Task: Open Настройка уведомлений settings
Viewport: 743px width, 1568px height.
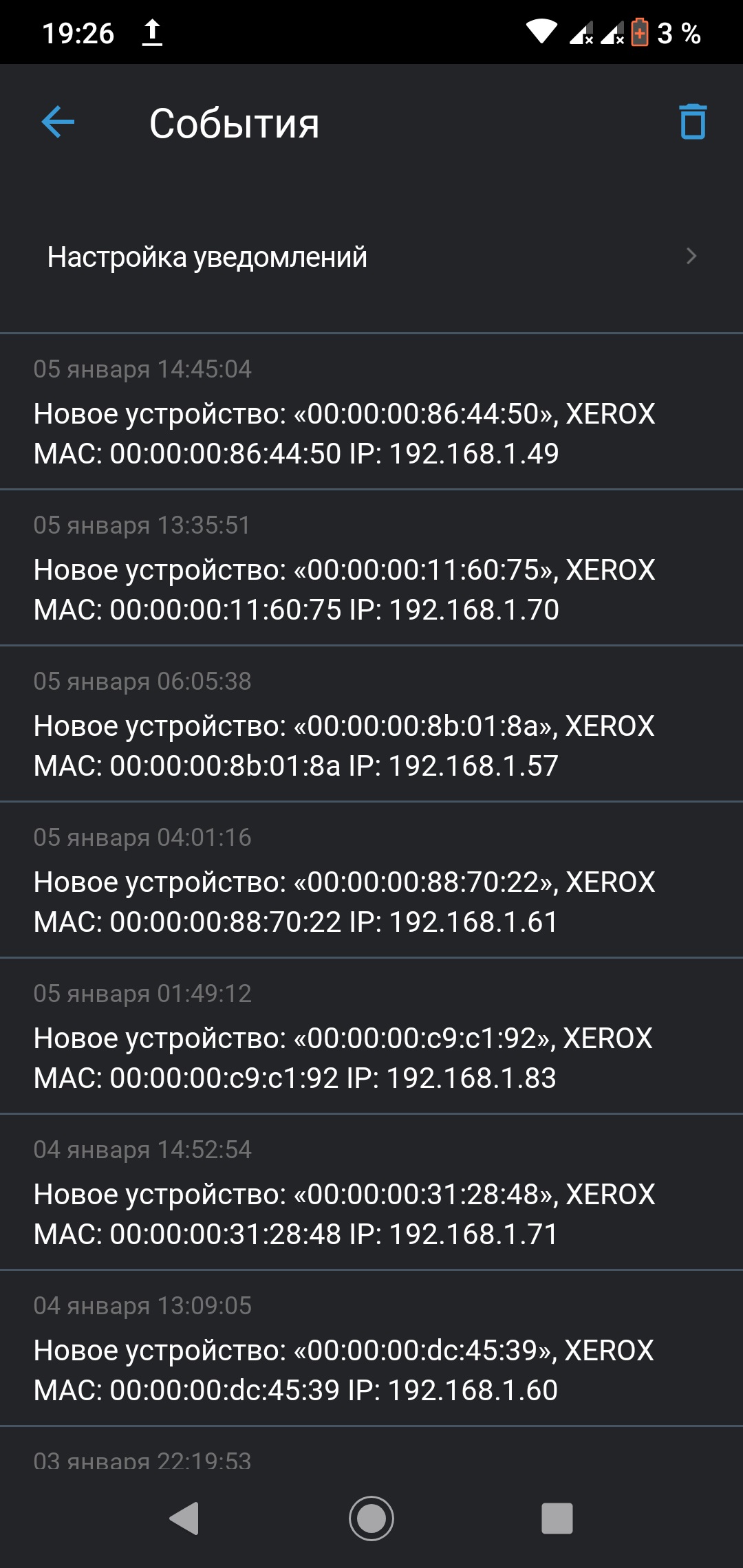Action: (371, 257)
